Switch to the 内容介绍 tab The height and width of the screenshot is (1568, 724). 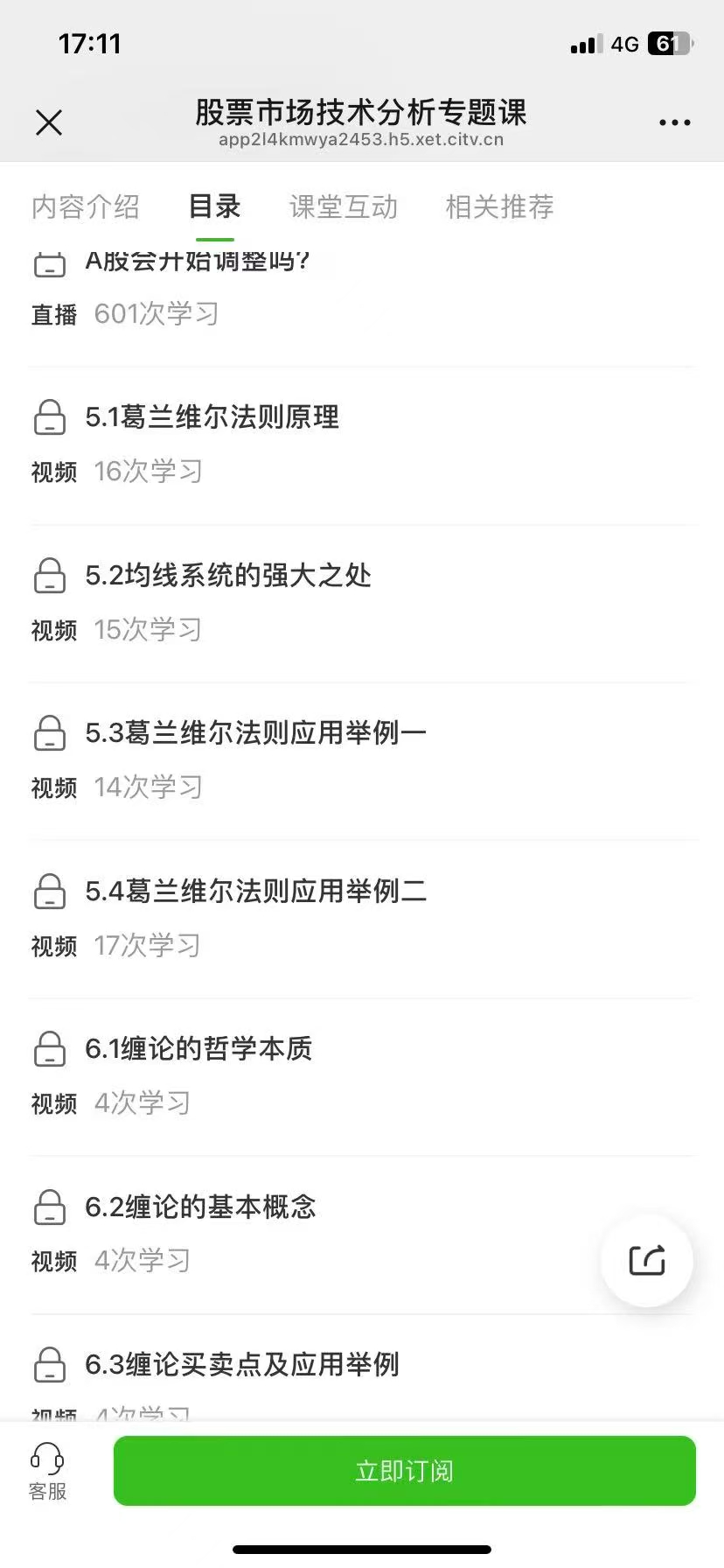pos(86,207)
